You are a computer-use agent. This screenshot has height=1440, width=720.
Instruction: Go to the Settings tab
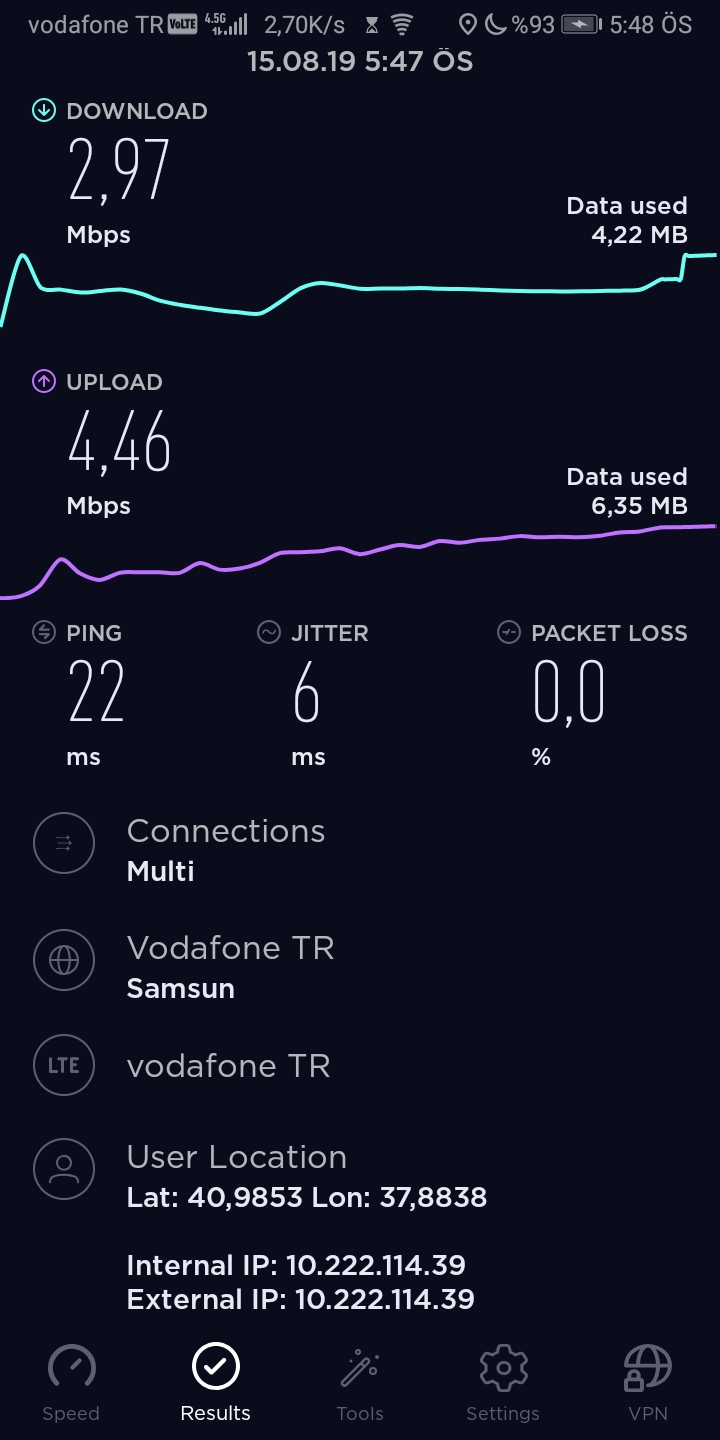tap(503, 1384)
